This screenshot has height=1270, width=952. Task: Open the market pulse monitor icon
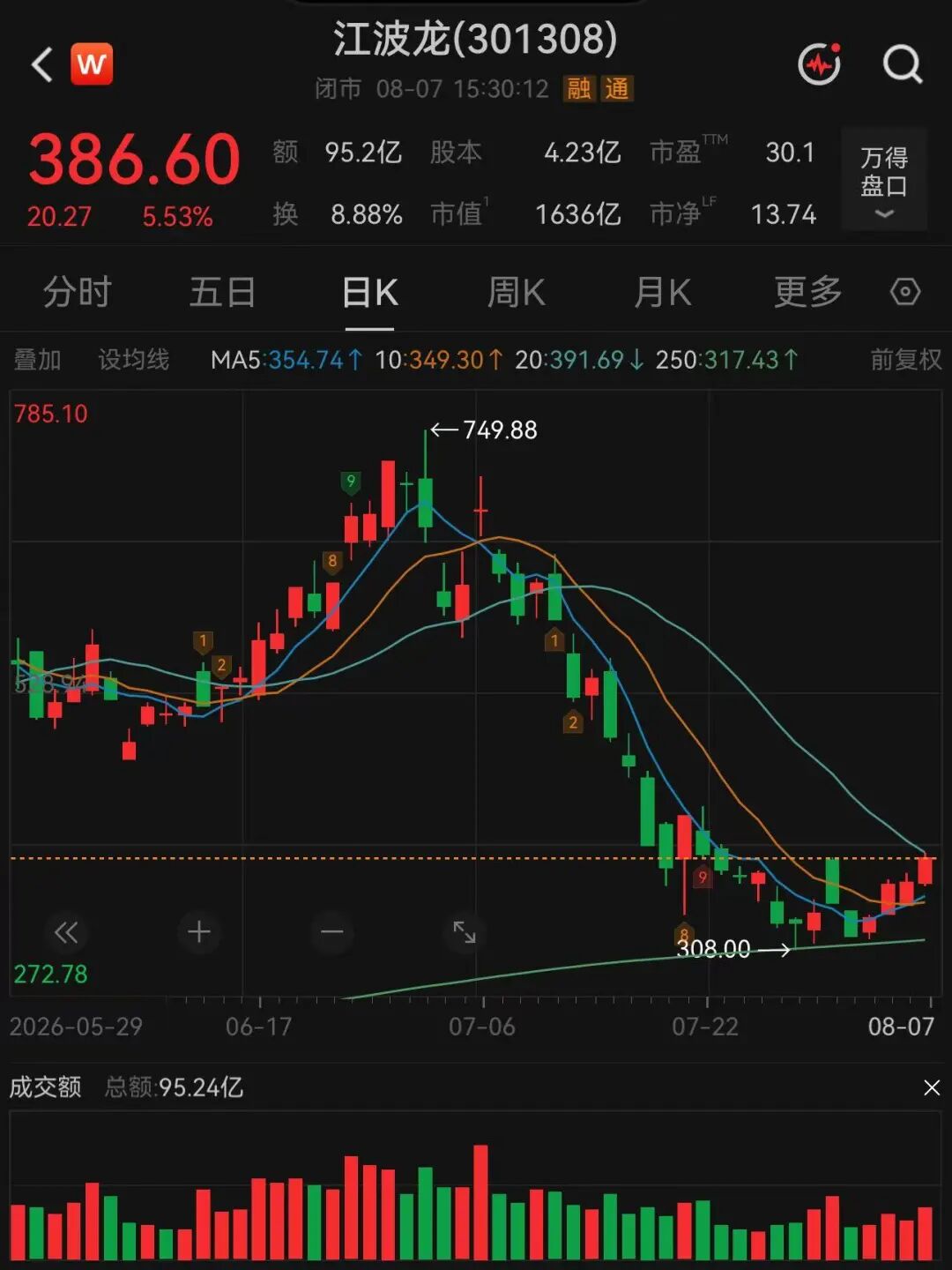pyautogui.click(x=820, y=64)
